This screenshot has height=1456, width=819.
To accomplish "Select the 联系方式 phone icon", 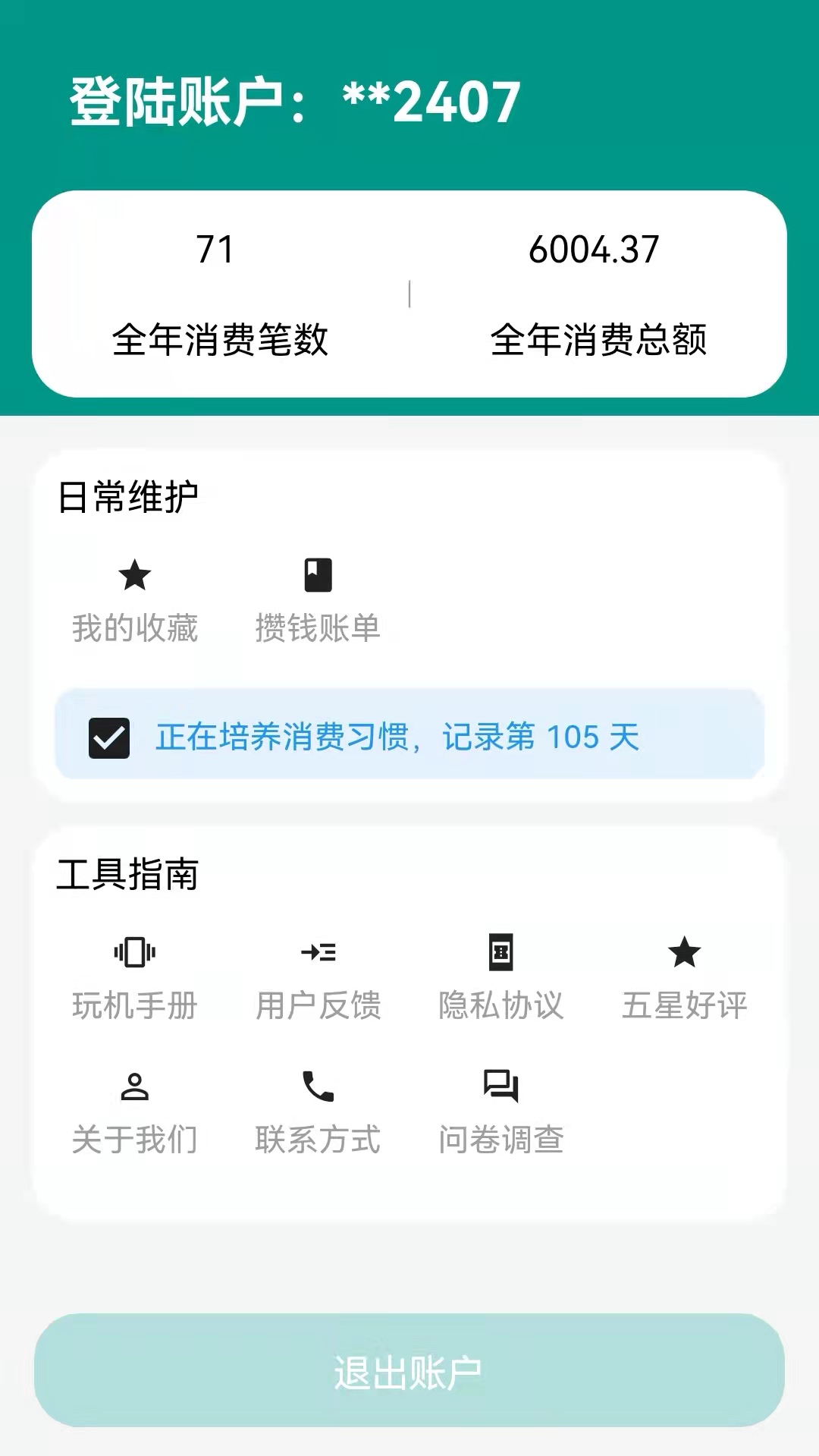I will [x=319, y=1086].
